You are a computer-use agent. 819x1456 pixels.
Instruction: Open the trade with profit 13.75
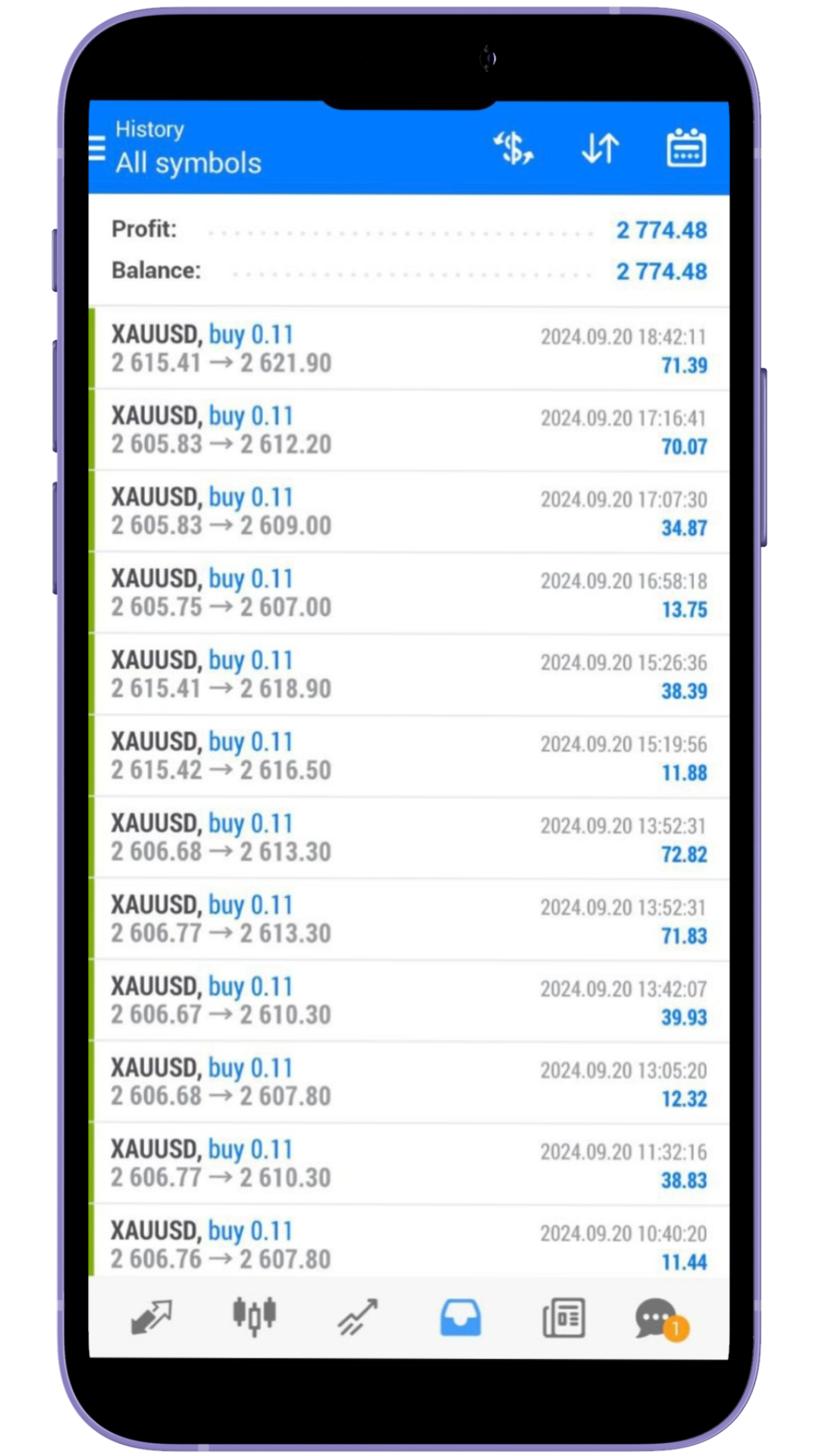[409, 593]
